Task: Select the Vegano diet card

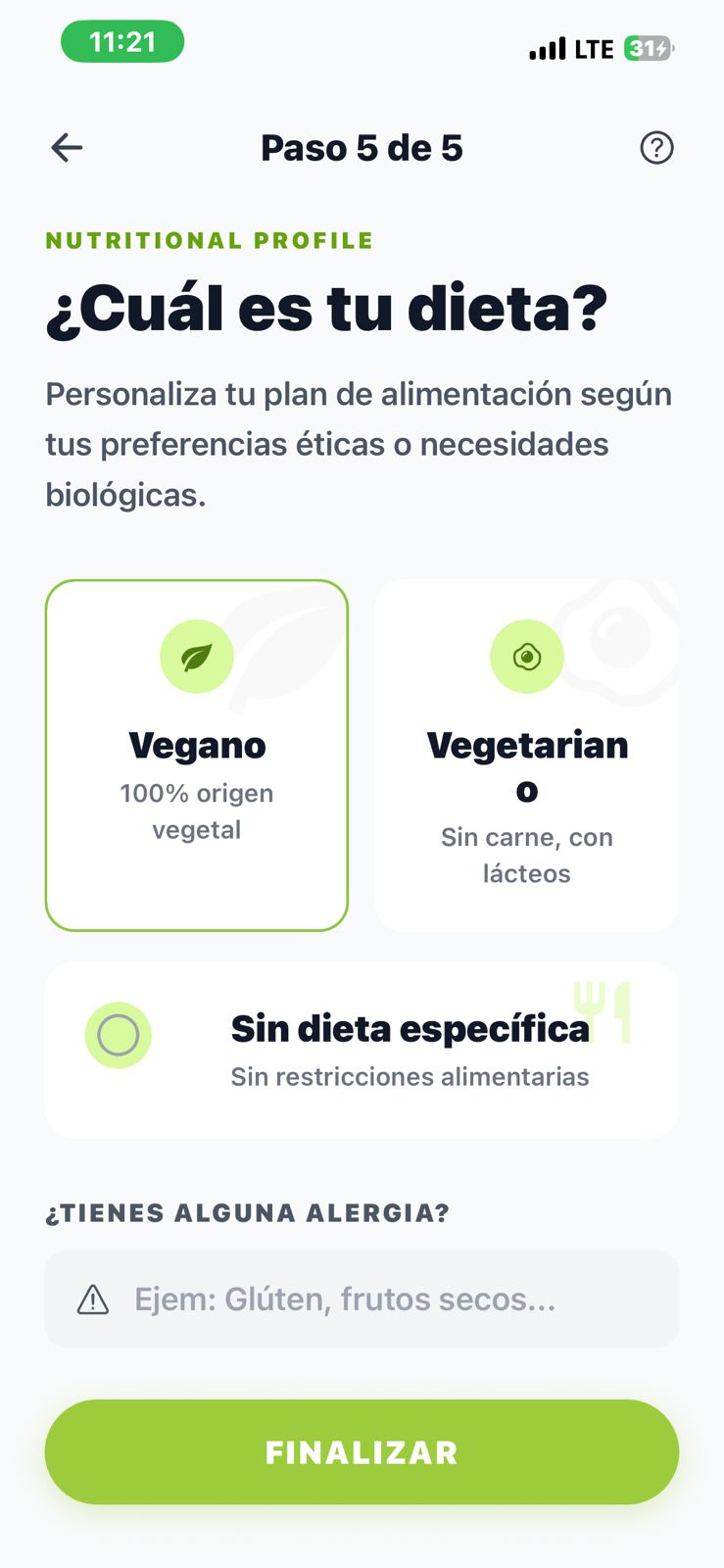Action: pos(197,755)
